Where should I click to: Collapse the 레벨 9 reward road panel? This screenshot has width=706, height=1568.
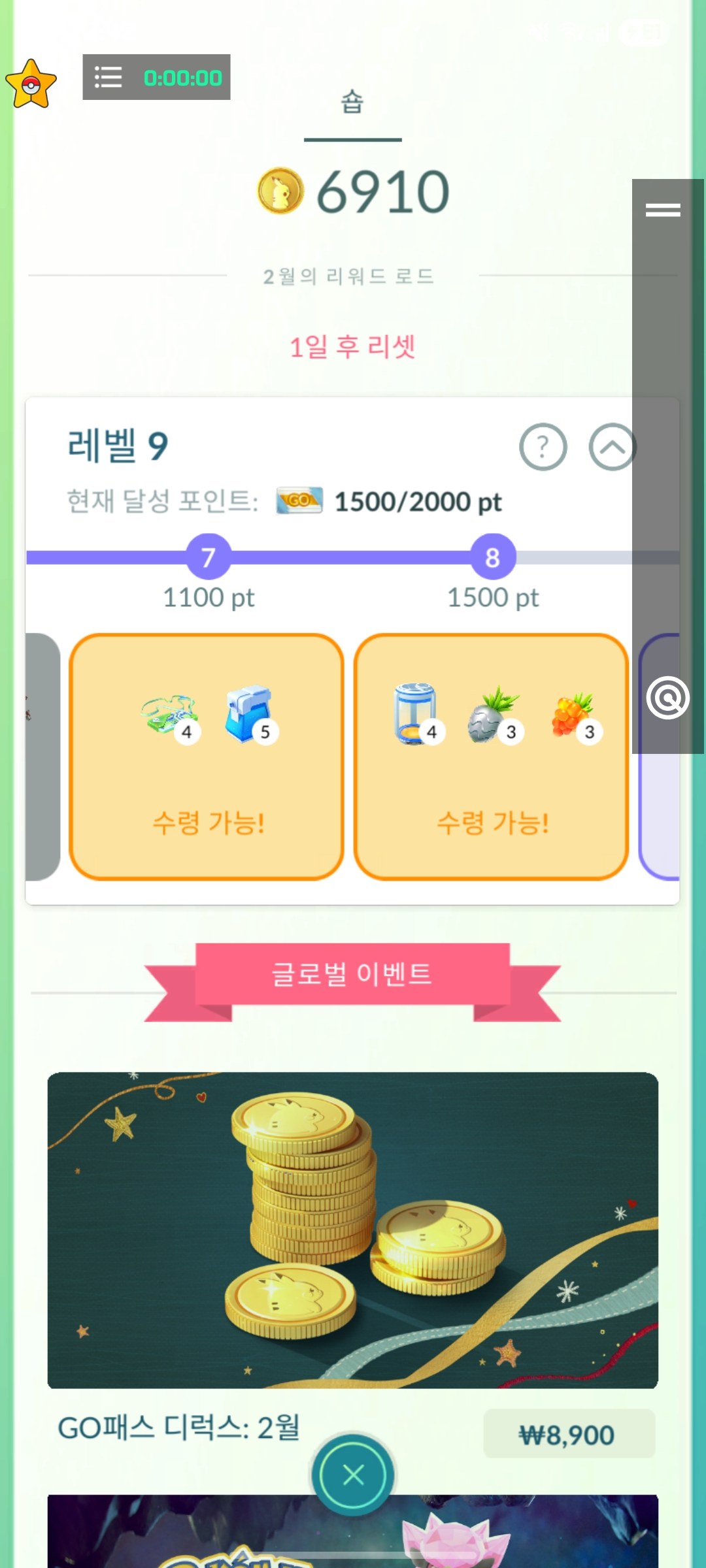[x=612, y=447]
